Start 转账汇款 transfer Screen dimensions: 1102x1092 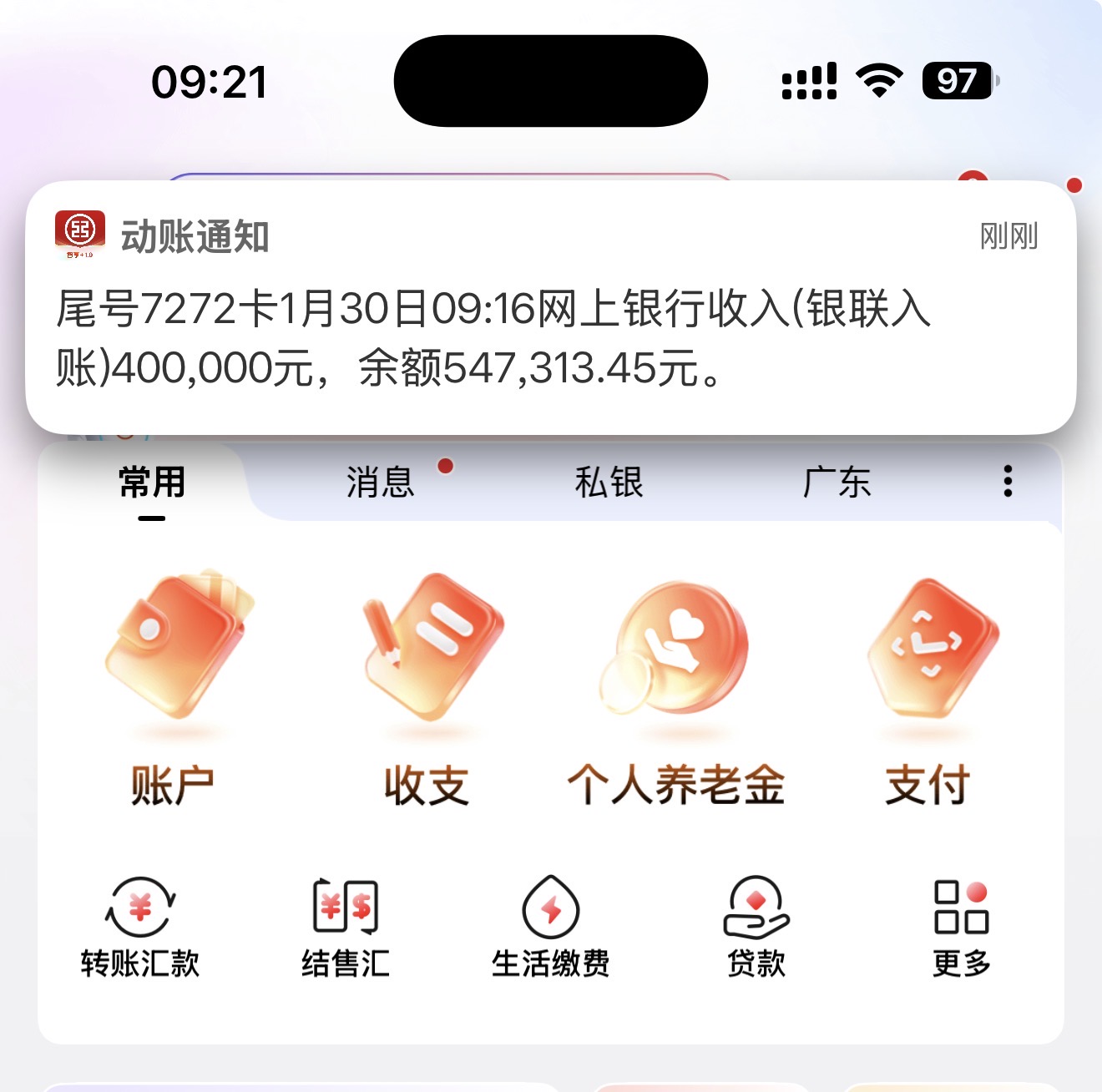(140, 927)
